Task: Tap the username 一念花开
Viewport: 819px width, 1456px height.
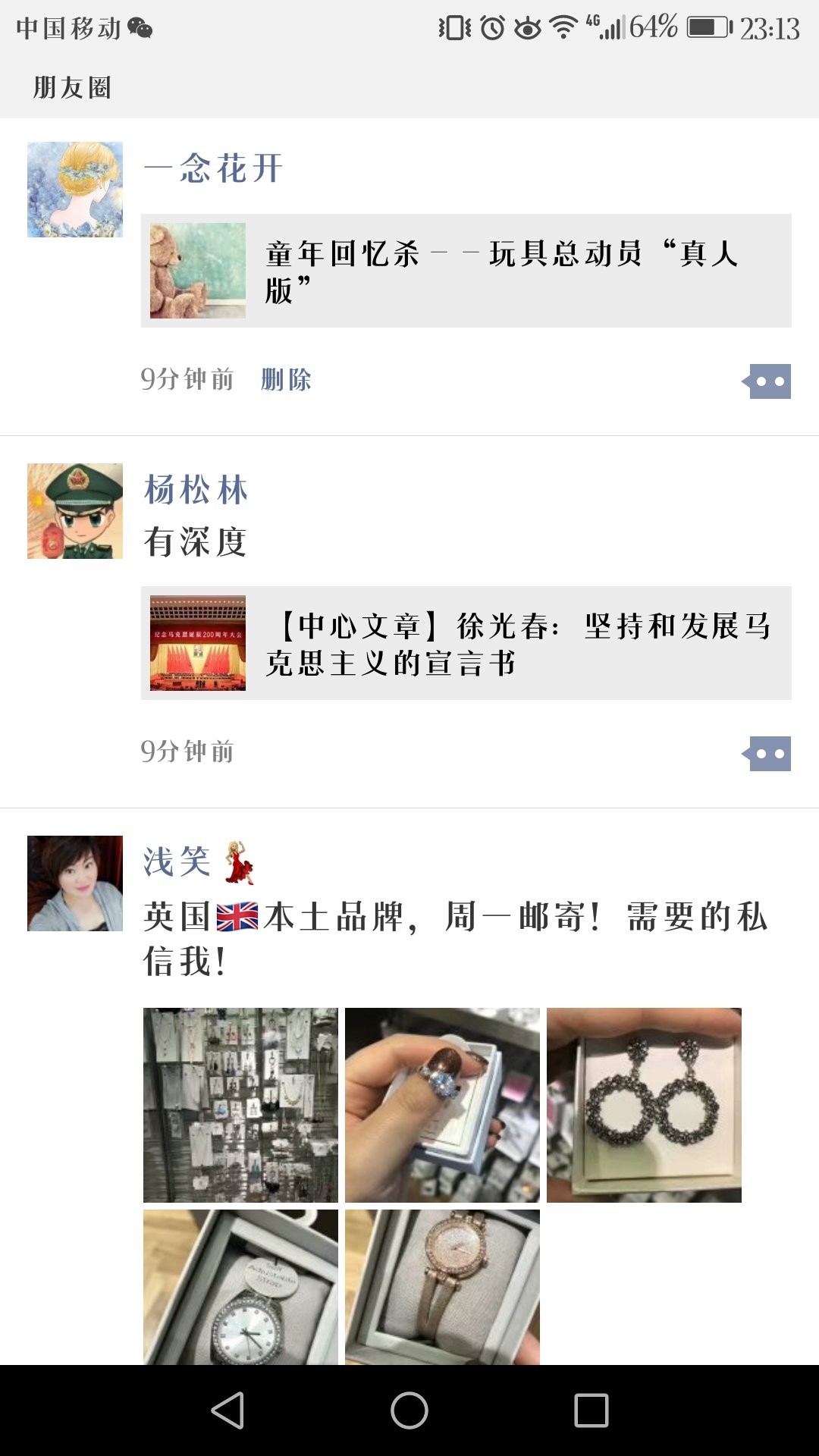Action: [214, 168]
